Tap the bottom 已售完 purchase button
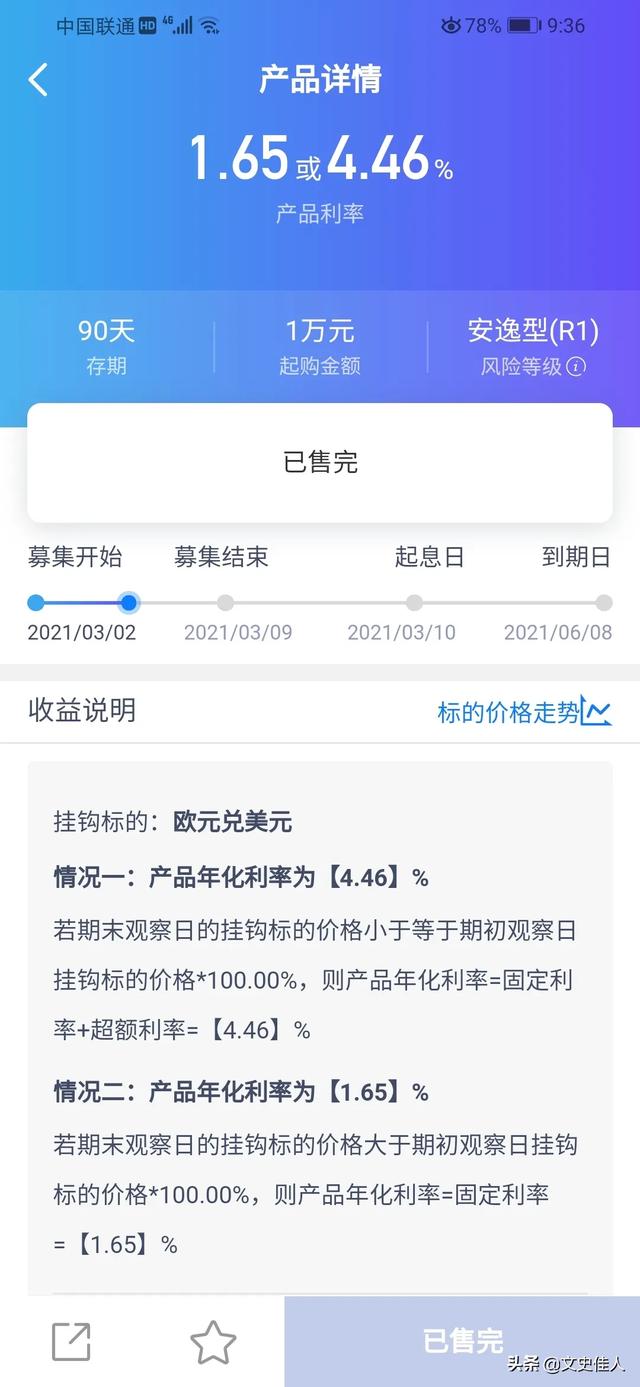 (462, 1342)
